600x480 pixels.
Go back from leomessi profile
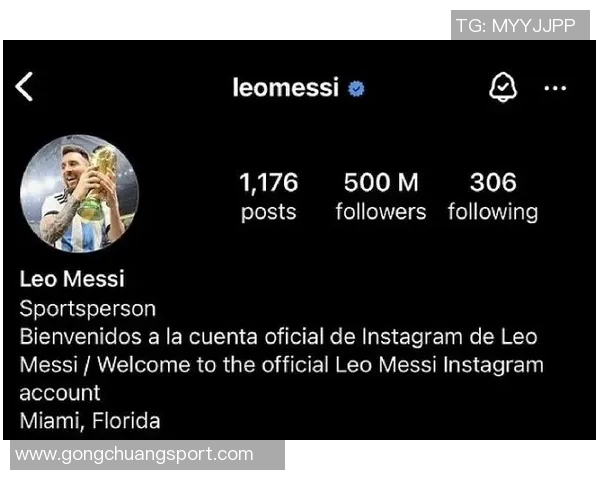click(x=25, y=87)
